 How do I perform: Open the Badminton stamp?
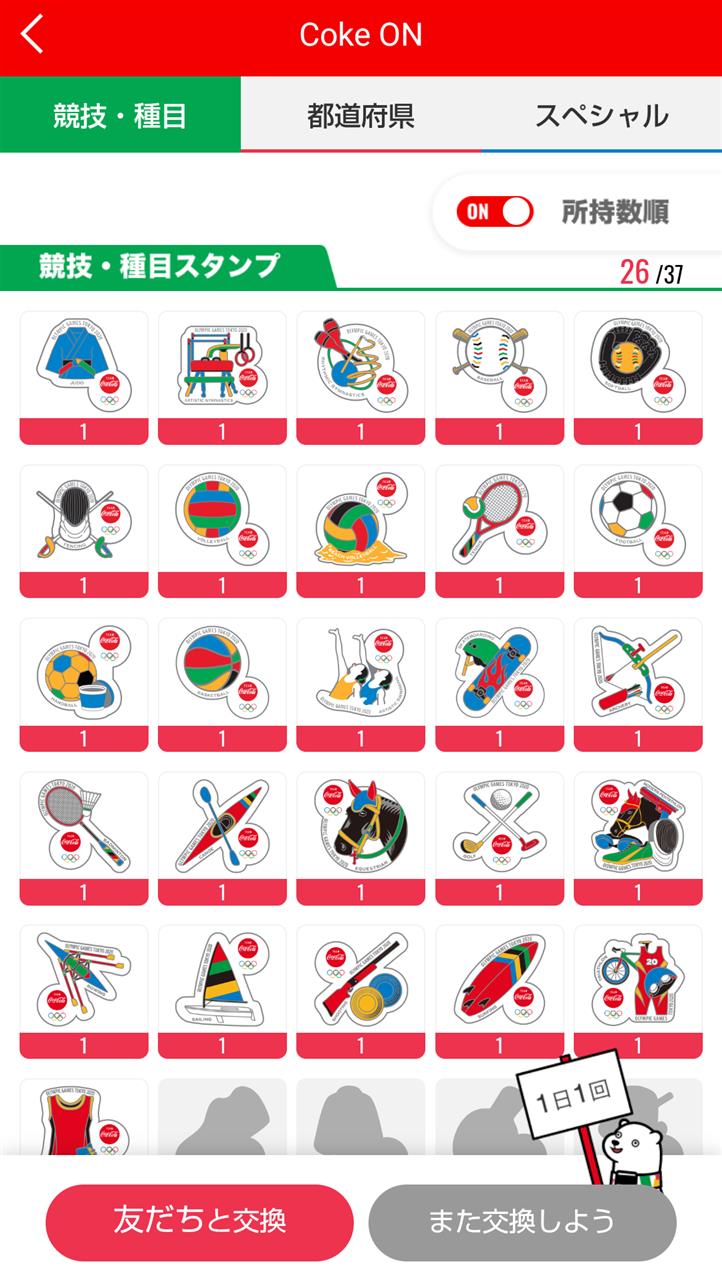[83, 827]
